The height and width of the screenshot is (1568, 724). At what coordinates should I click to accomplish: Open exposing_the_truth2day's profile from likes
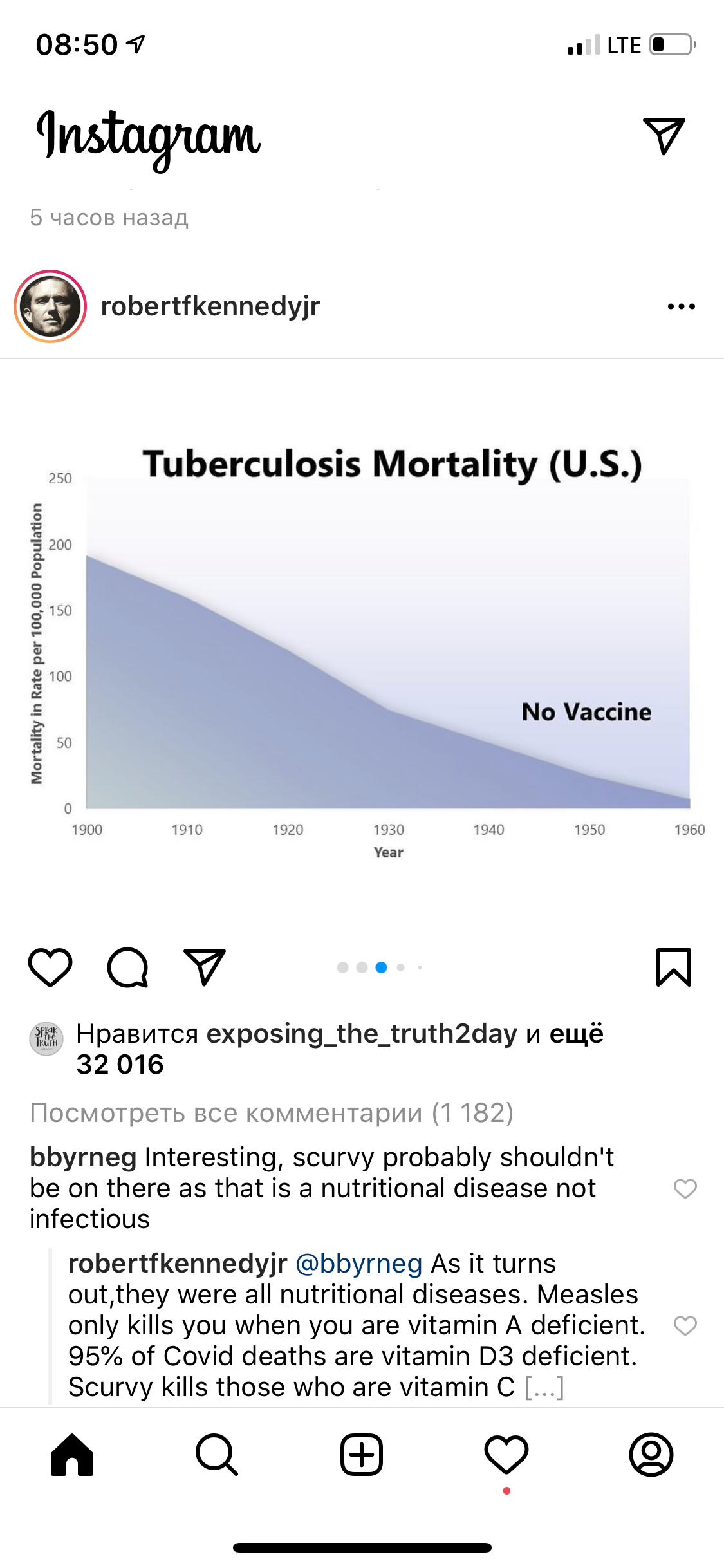(362, 1034)
